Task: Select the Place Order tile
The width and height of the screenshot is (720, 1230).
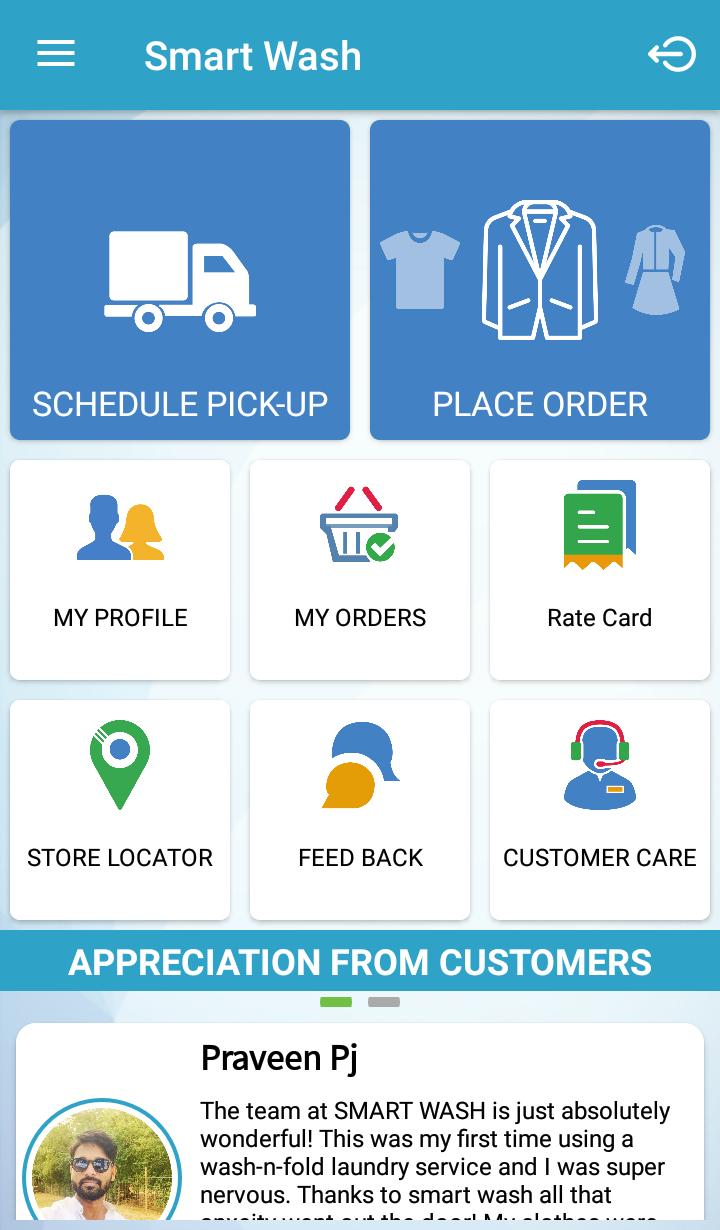Action: 540,280
